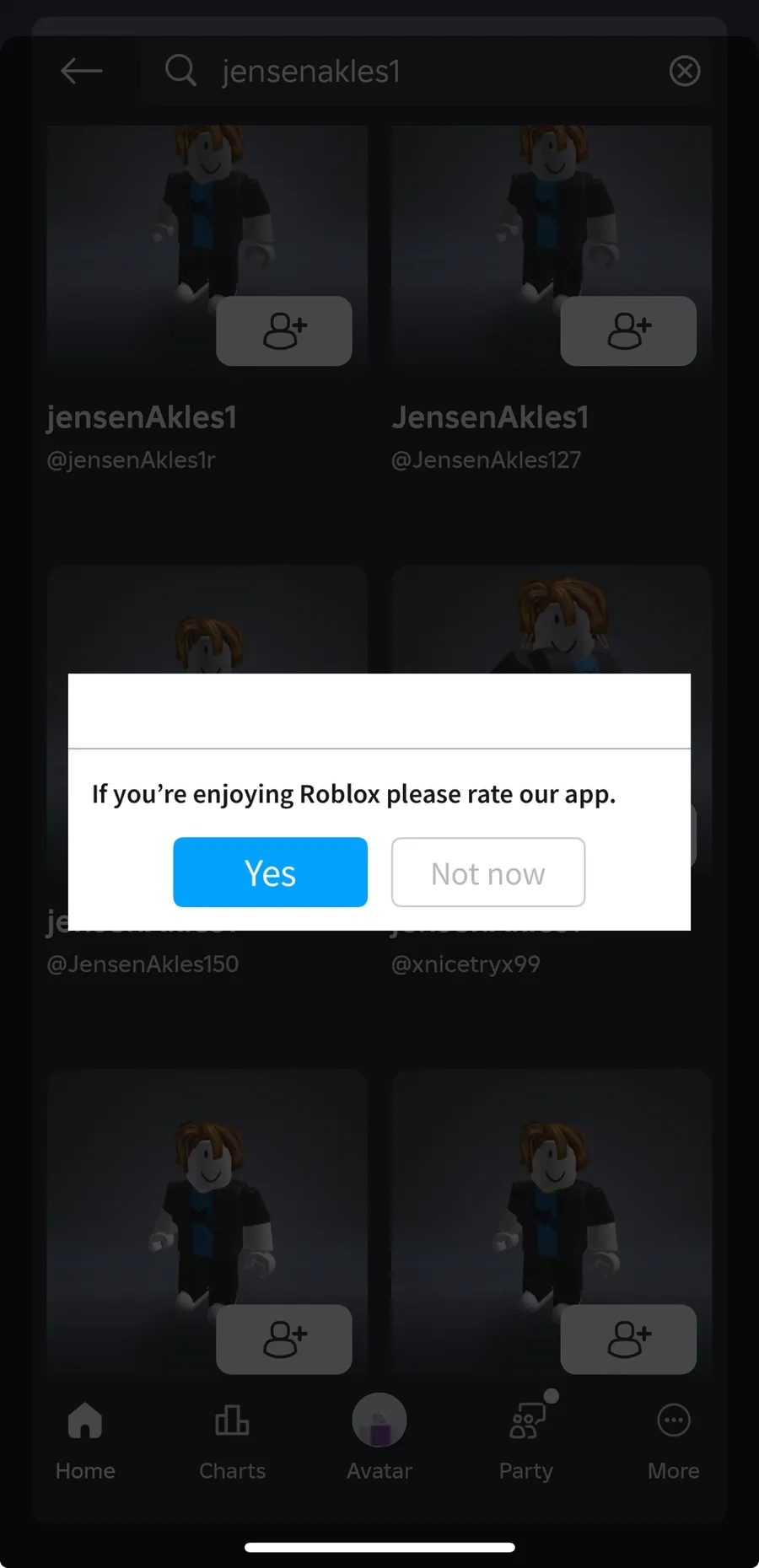The height and width of the screenshot is (1568, 759).
Task: Open the @JensenAkles127 profile card
Action: (x=552, y=299)
